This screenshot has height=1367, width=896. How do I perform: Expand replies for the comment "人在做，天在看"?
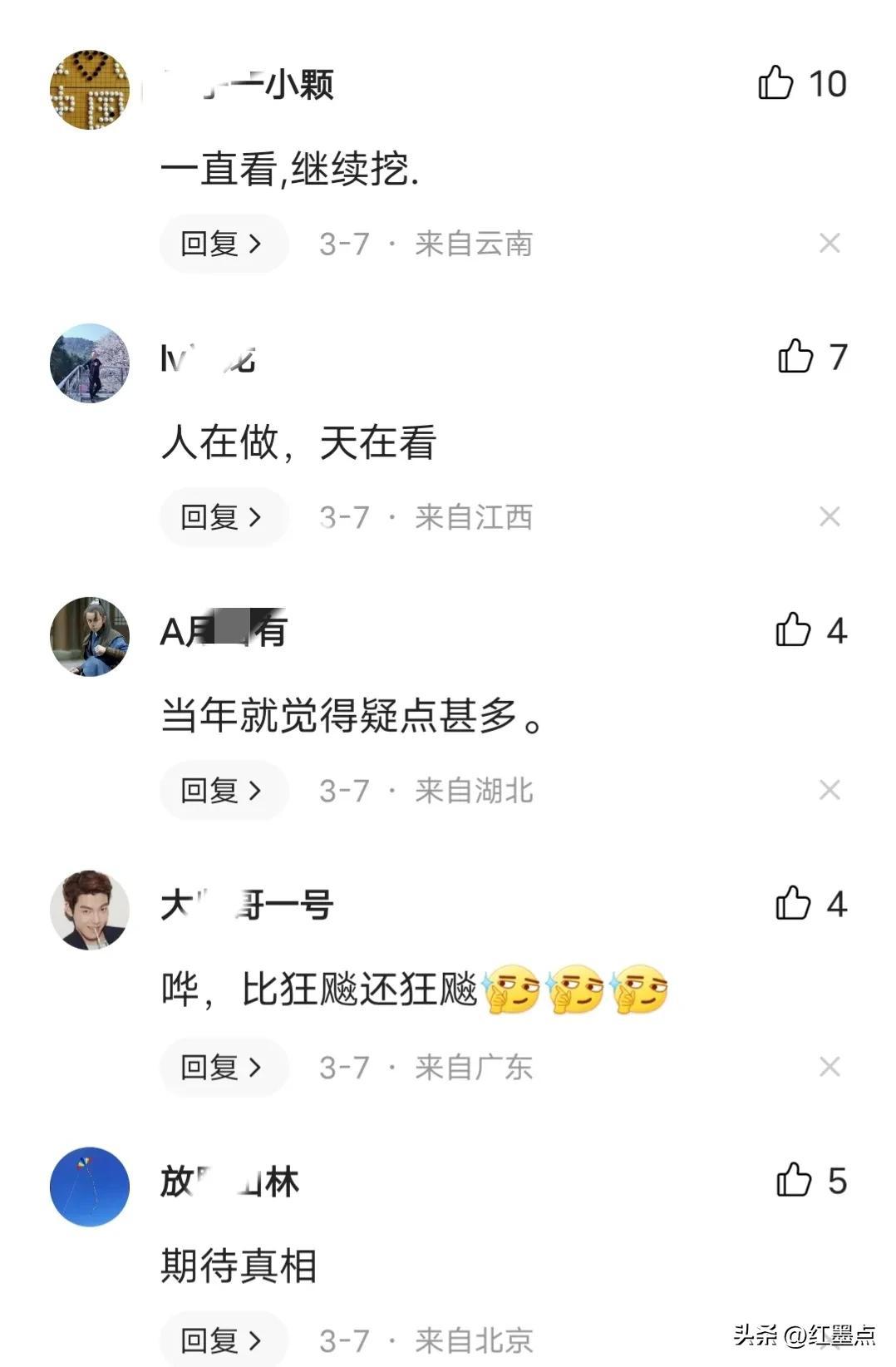[x=223, y=517]
